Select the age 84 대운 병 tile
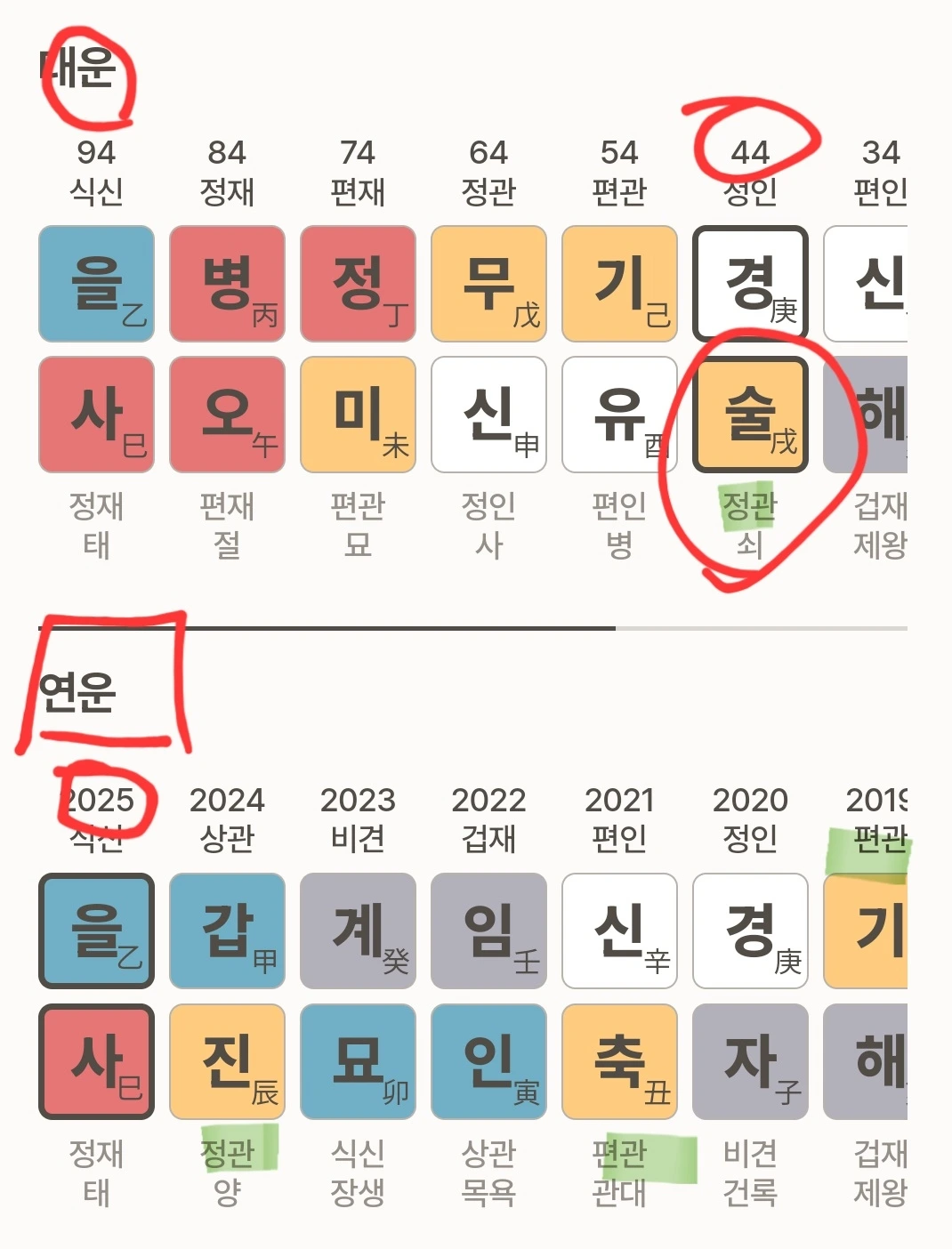The height and width of the screenshot is (1249, 952). tap(227, 284)
